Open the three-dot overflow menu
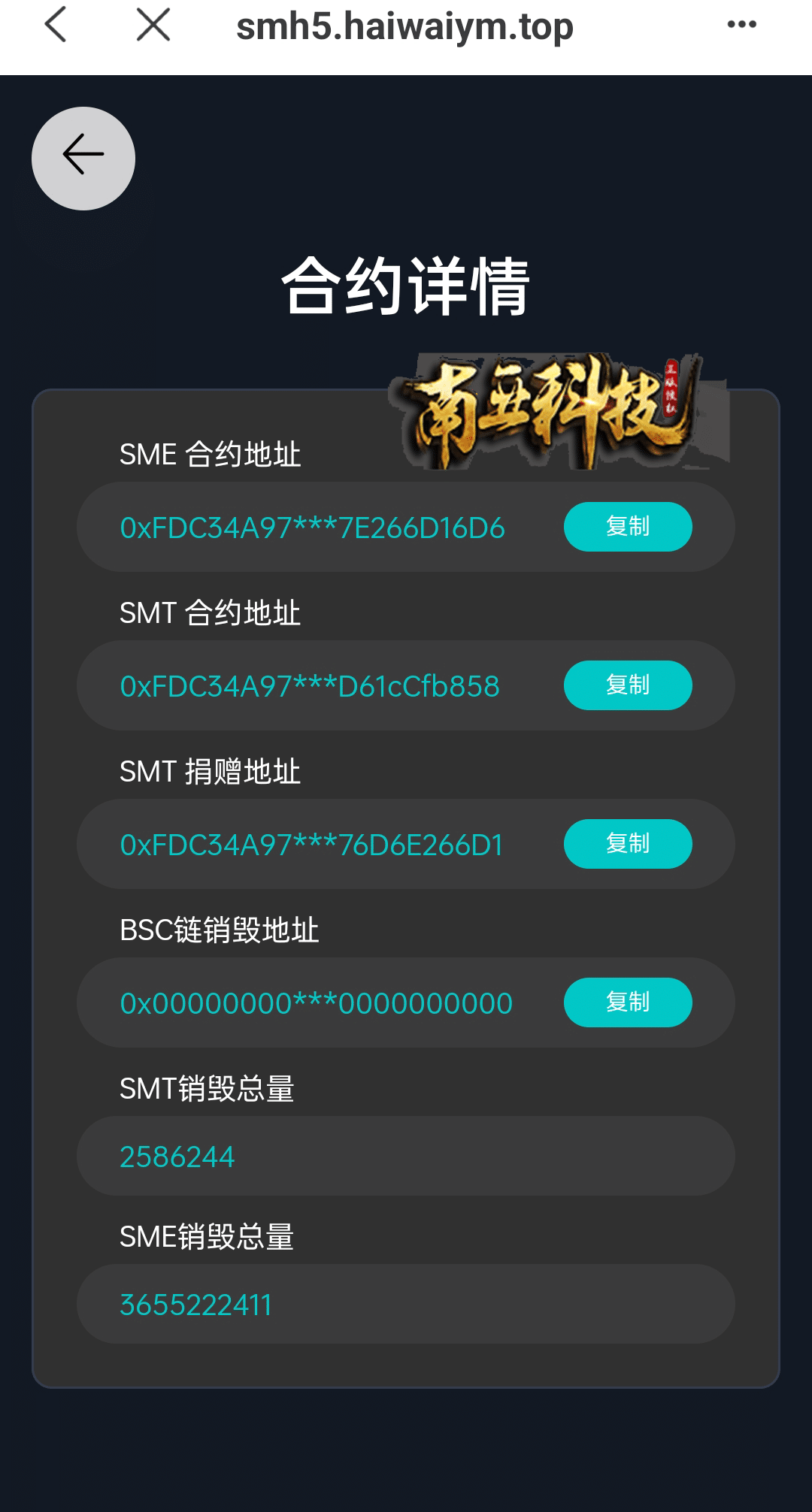Screen dimensions: 812x1512 coord(741,25)
